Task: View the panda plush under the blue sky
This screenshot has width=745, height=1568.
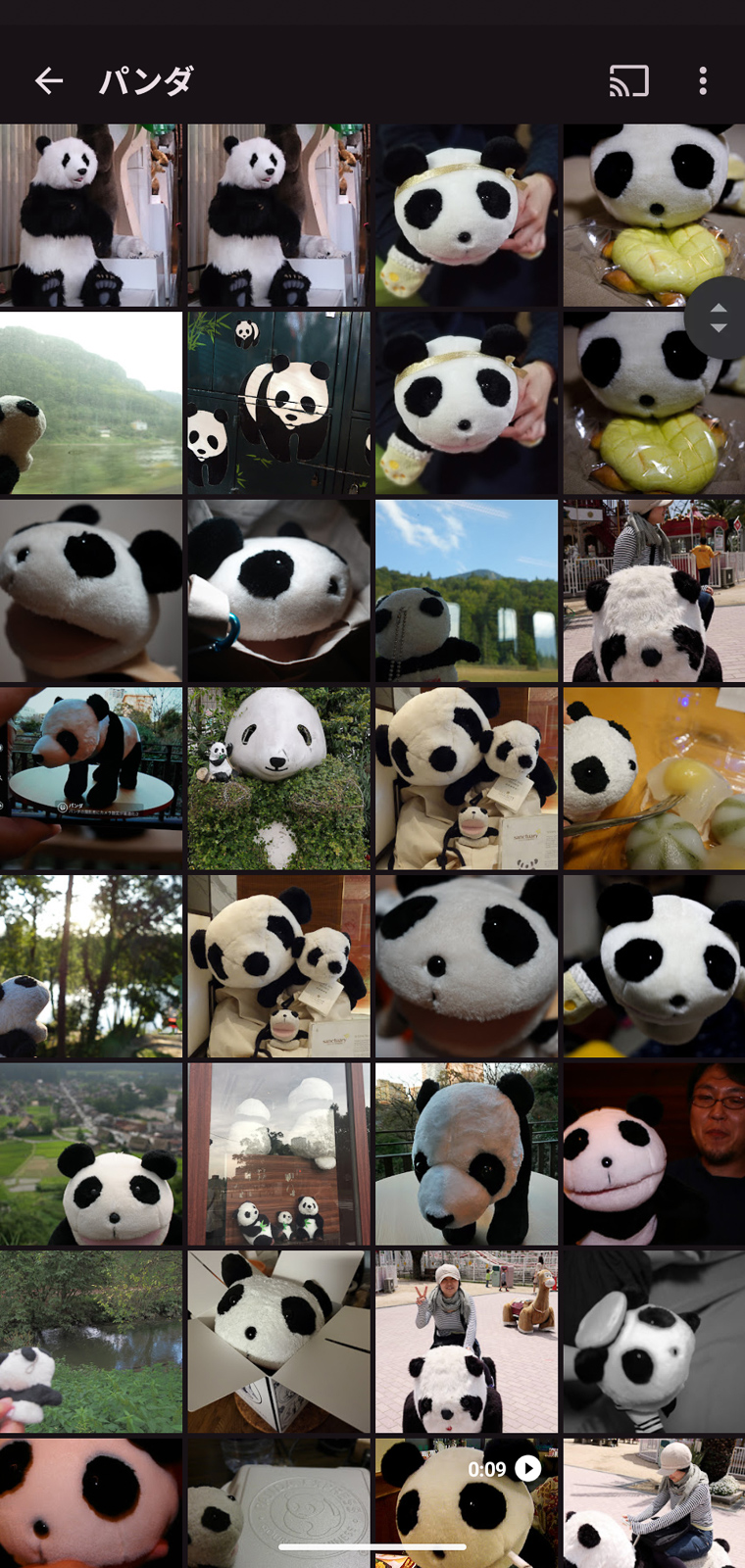Action: (x=467, y=591)
